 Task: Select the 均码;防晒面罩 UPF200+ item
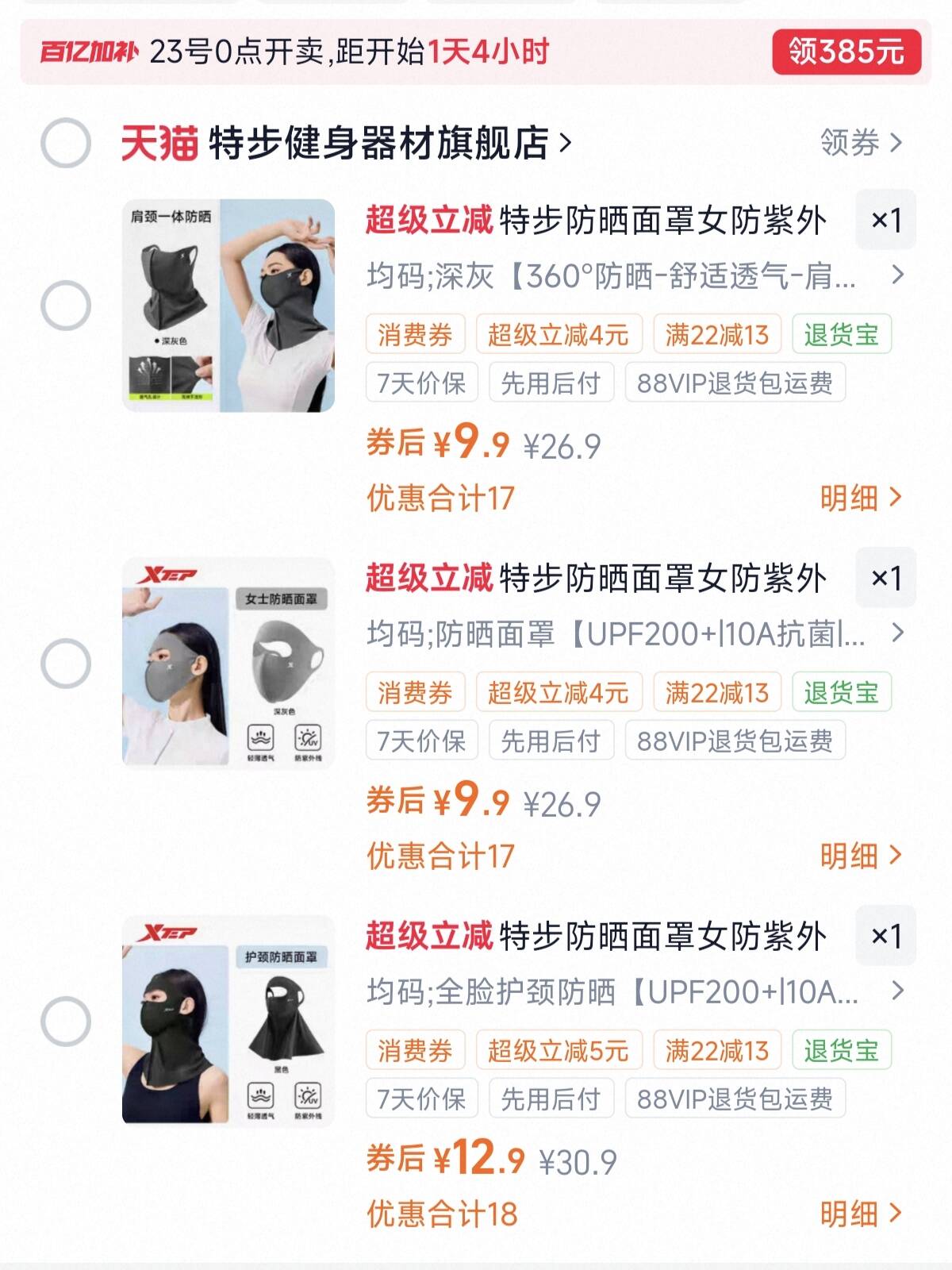(65, 664)
